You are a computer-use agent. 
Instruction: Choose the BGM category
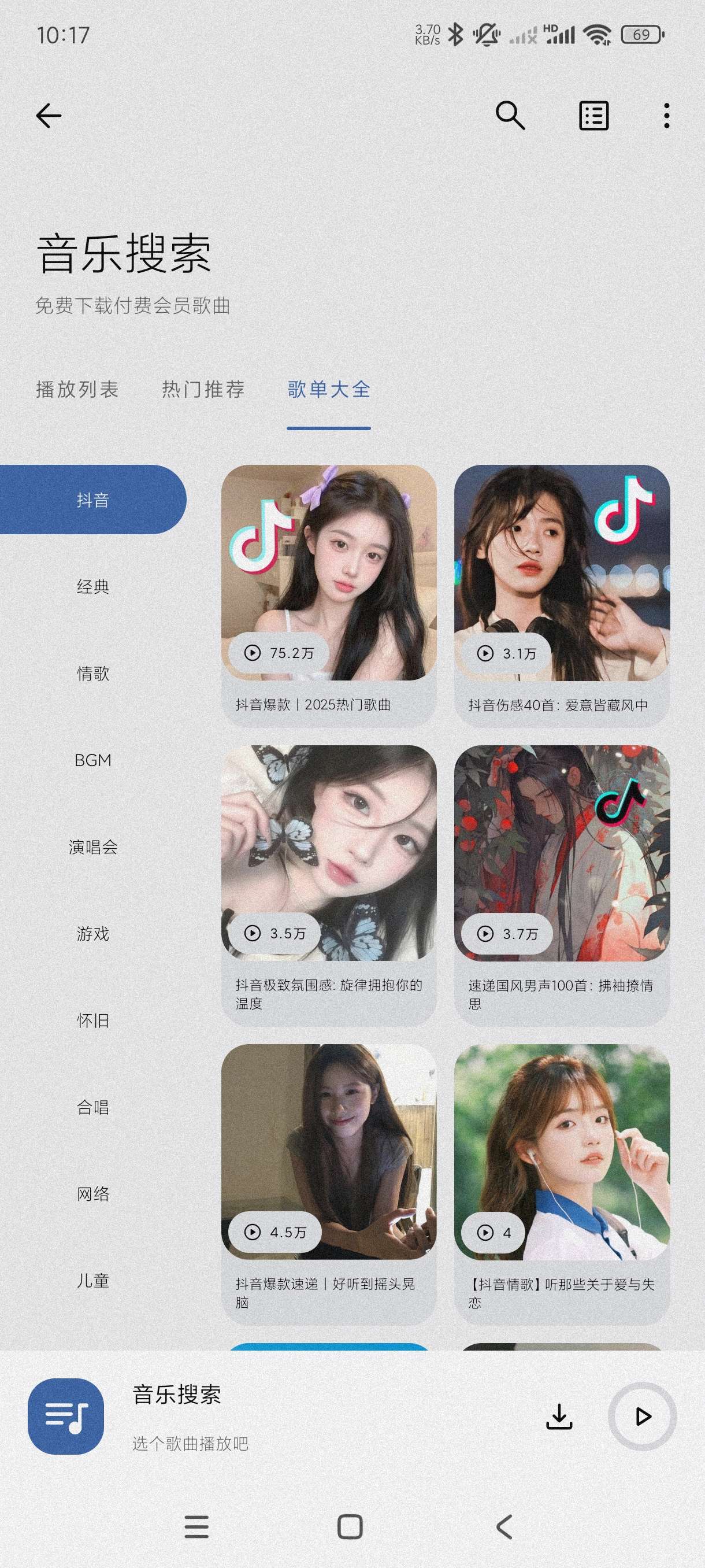(93, 760)
